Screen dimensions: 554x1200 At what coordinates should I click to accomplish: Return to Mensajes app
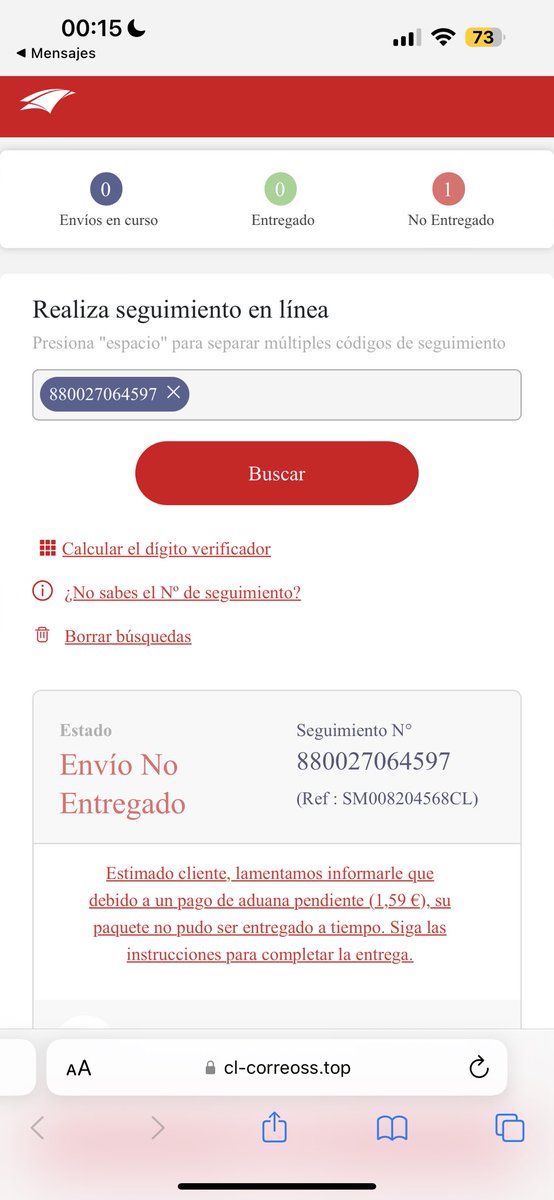click(56, 53)
